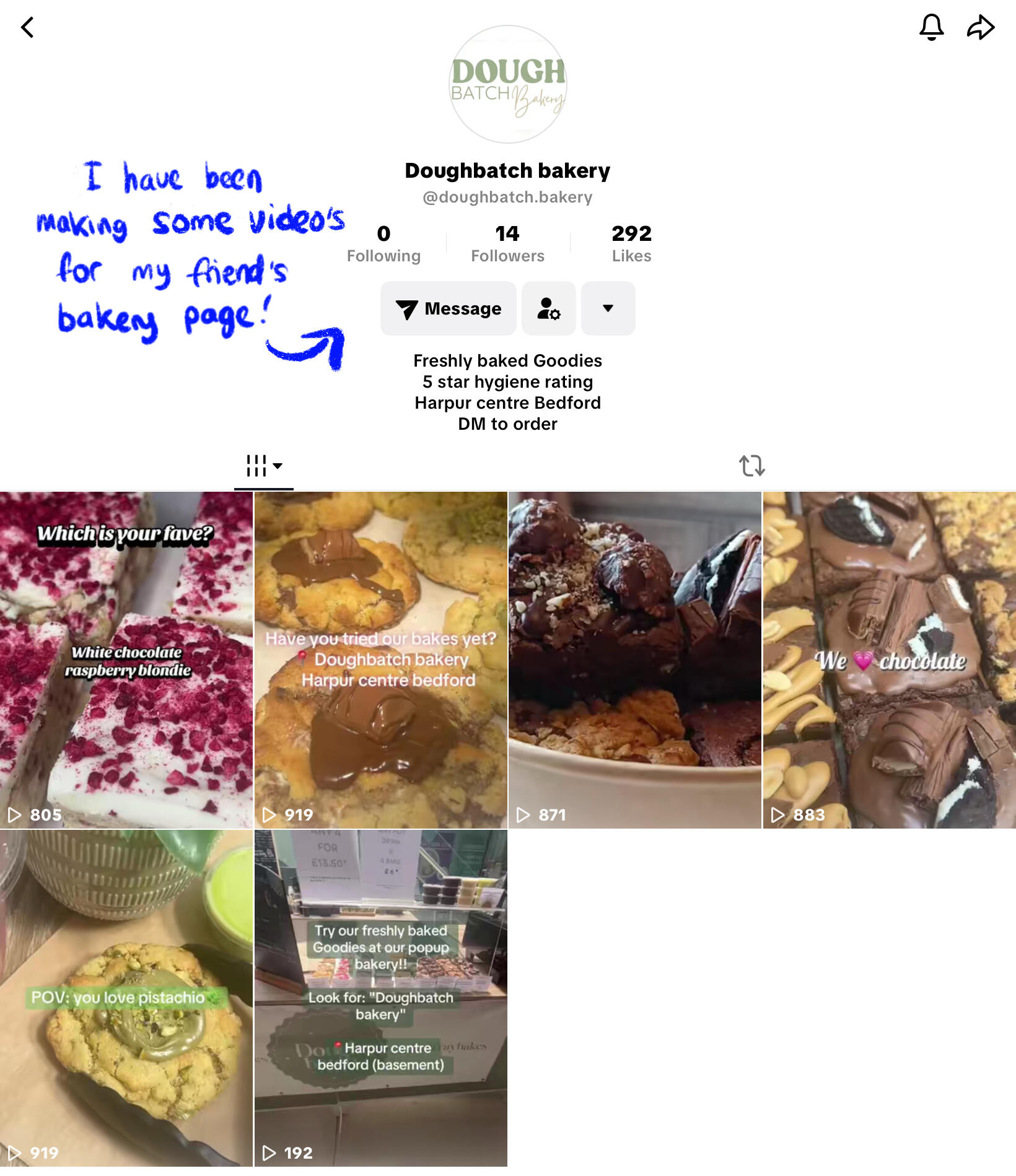The image size is (1016, 1176).
Task: Open the white chocolate raspberry blondie video
Action: [126, 660]
